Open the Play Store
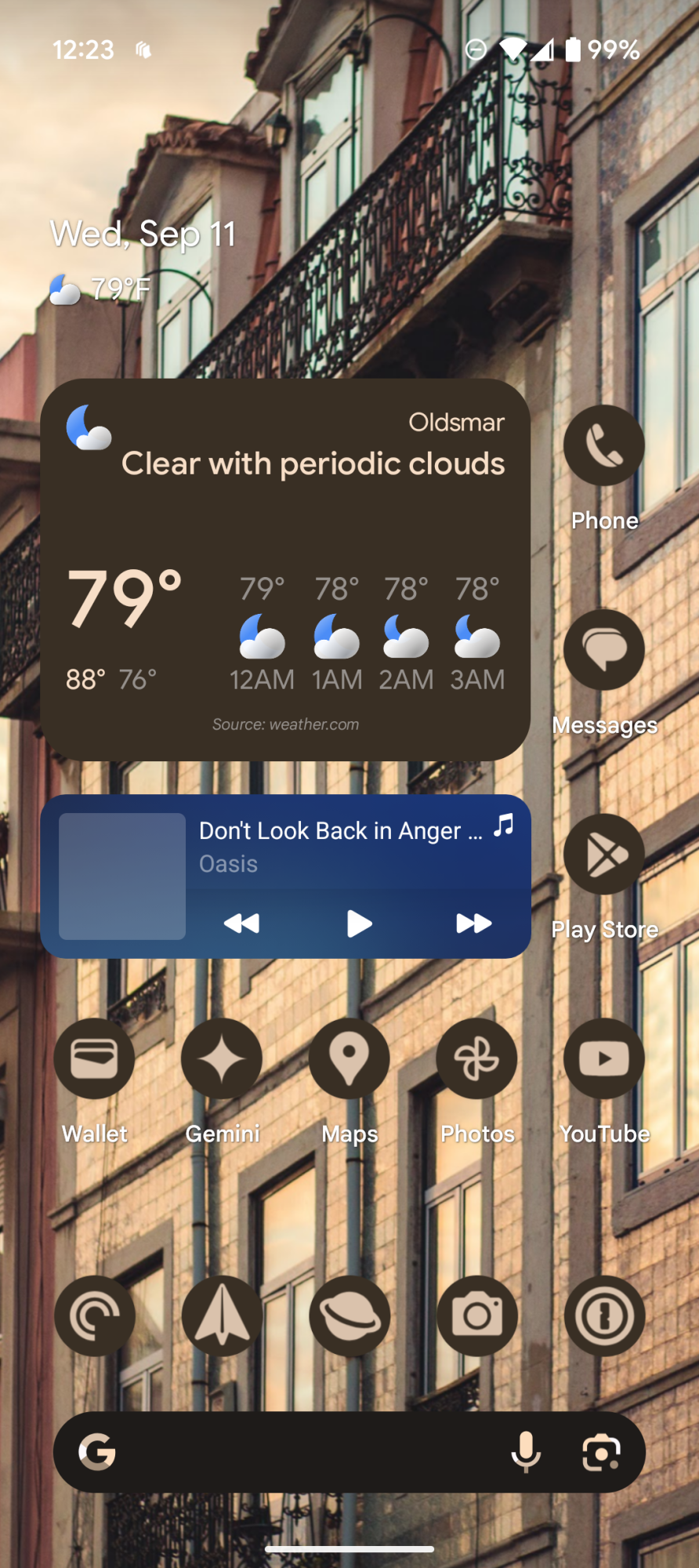This screenshot has width=699, height=1568. pos(603,855)
